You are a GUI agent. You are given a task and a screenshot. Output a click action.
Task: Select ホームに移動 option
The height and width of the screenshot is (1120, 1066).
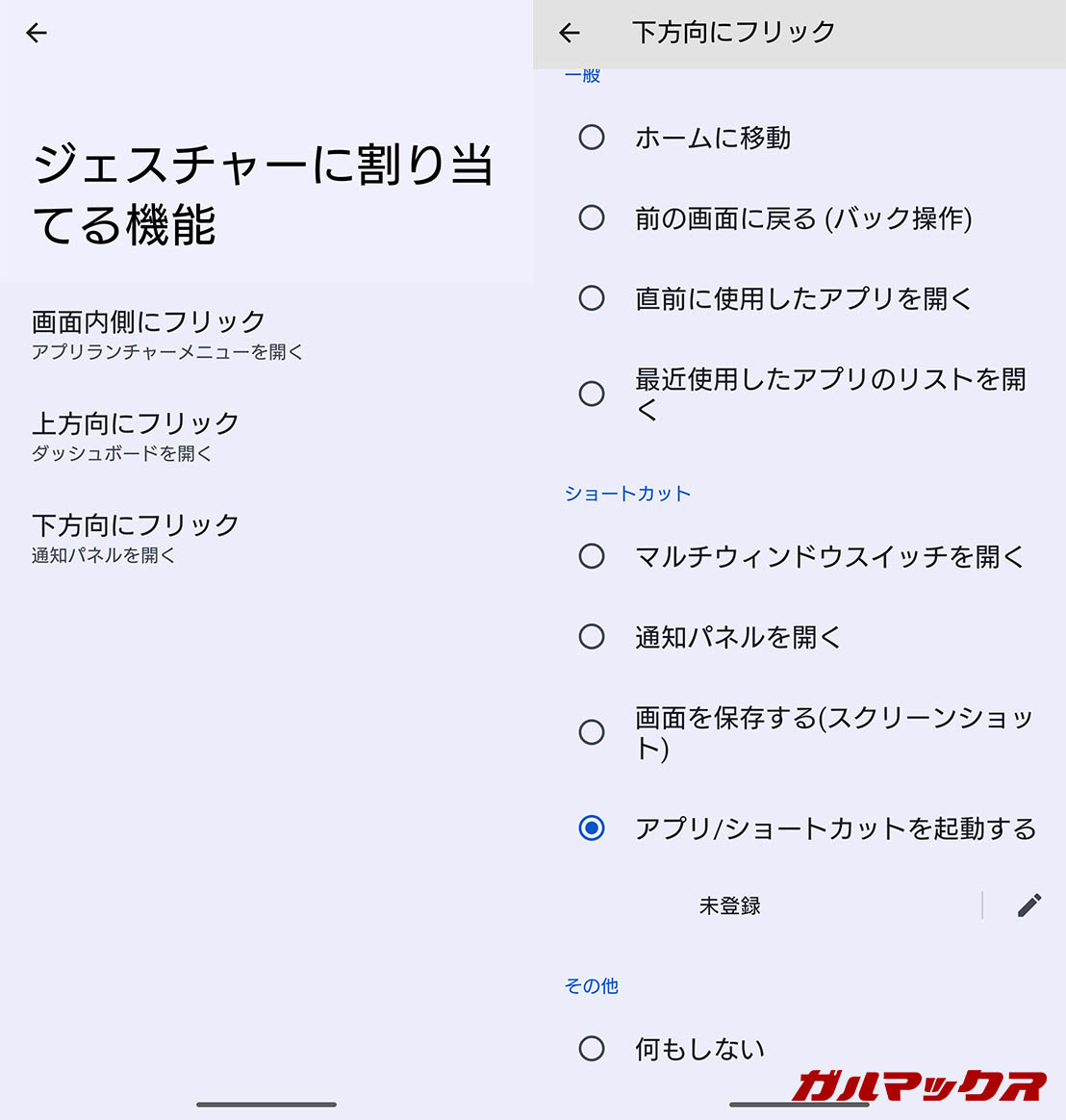pos(592,138)
